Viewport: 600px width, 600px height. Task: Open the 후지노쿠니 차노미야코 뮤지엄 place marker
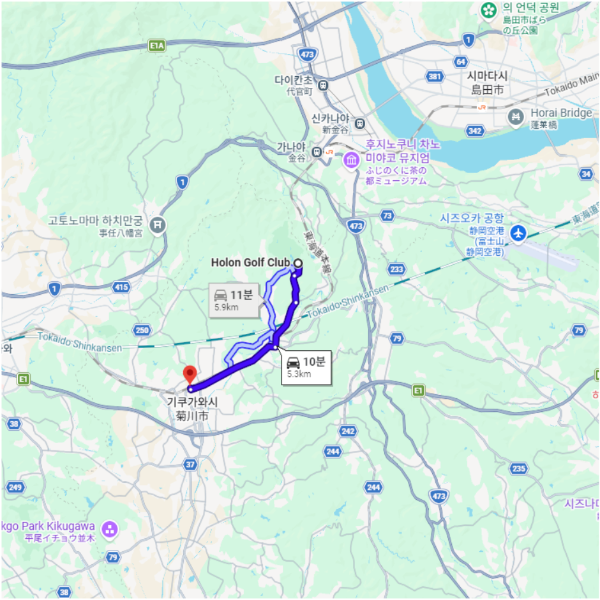(351, 161)
